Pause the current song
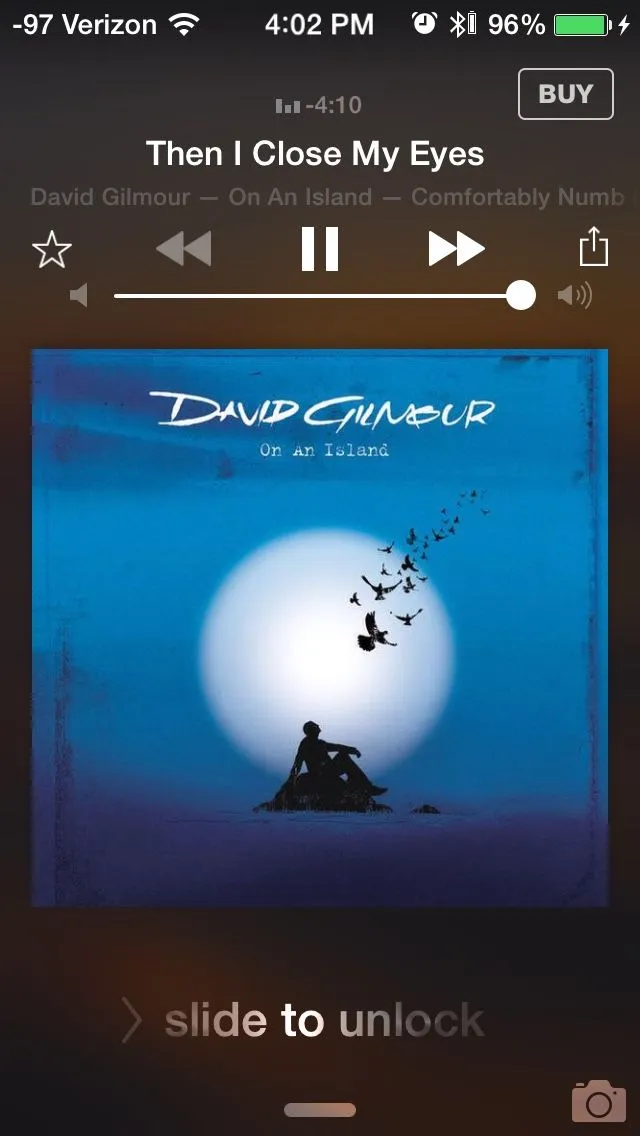 coord(320,249)
